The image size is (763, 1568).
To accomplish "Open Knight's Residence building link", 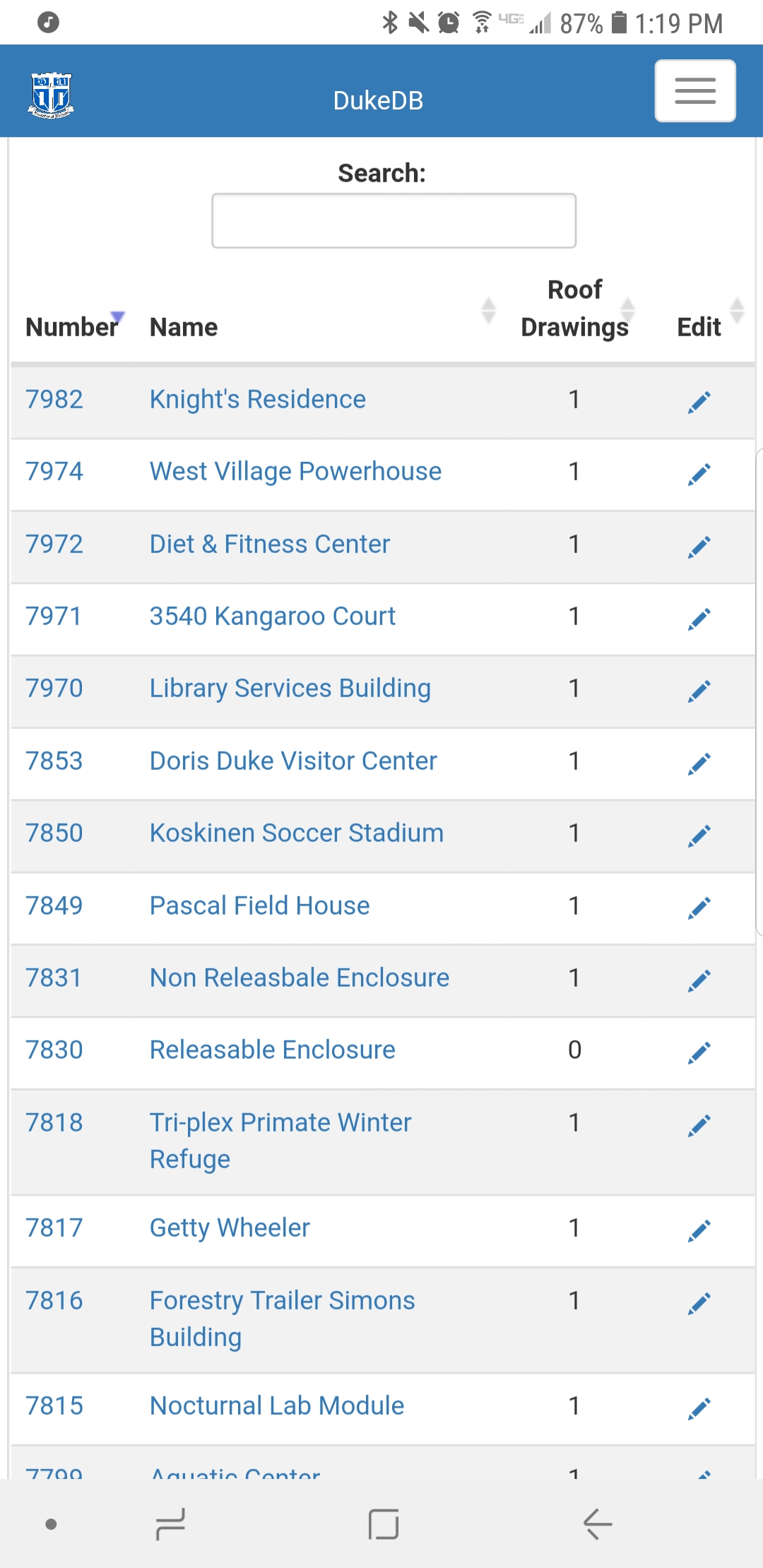I will pos(257,400).
